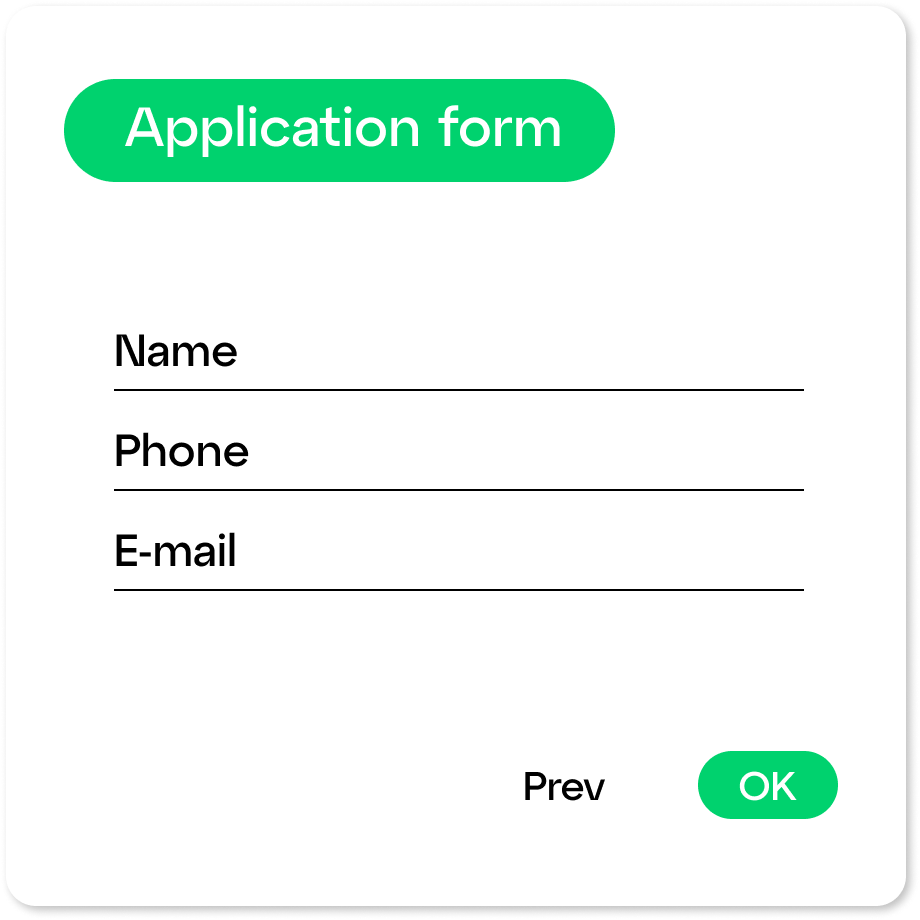920x920 pixels.
Task: Select the Phone field
Action: [x=458, y=454]
